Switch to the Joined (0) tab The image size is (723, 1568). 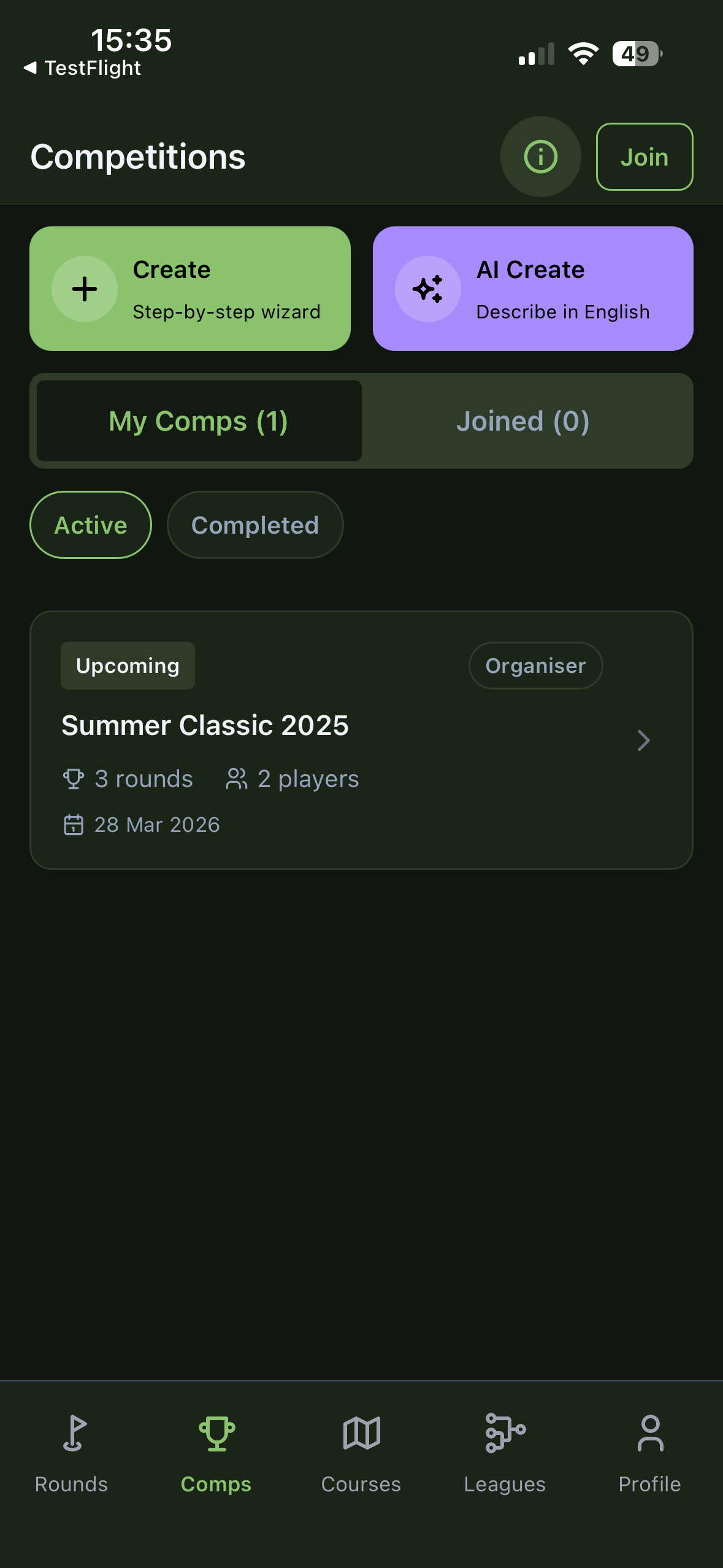tap(522, 421)
